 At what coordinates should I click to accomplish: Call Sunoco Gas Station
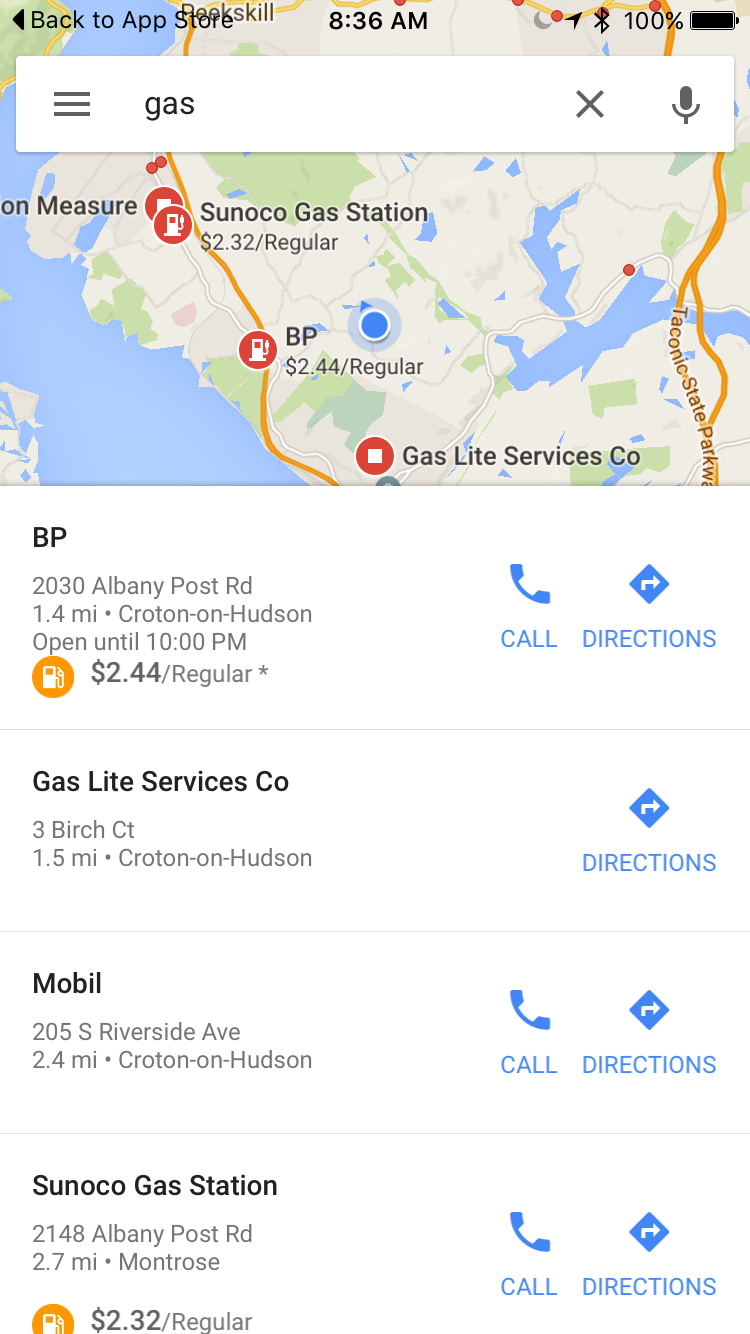[x=529, y=1253]
